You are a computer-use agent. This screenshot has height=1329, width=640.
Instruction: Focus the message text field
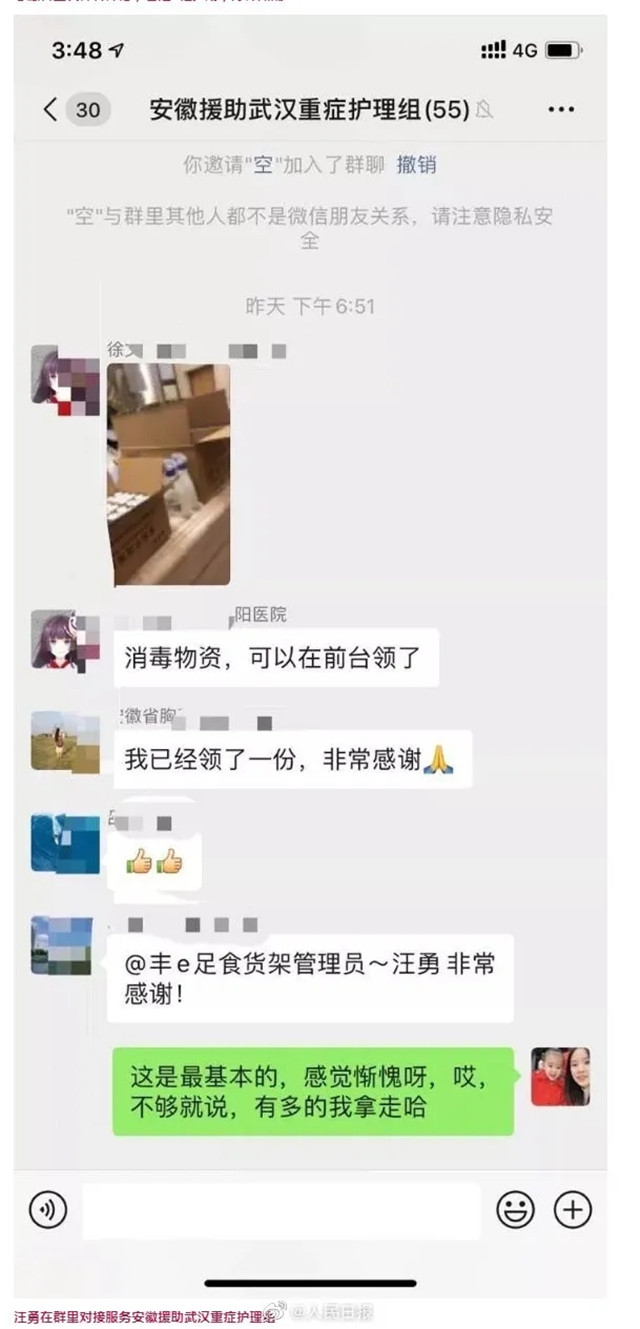pos(281,1210)
